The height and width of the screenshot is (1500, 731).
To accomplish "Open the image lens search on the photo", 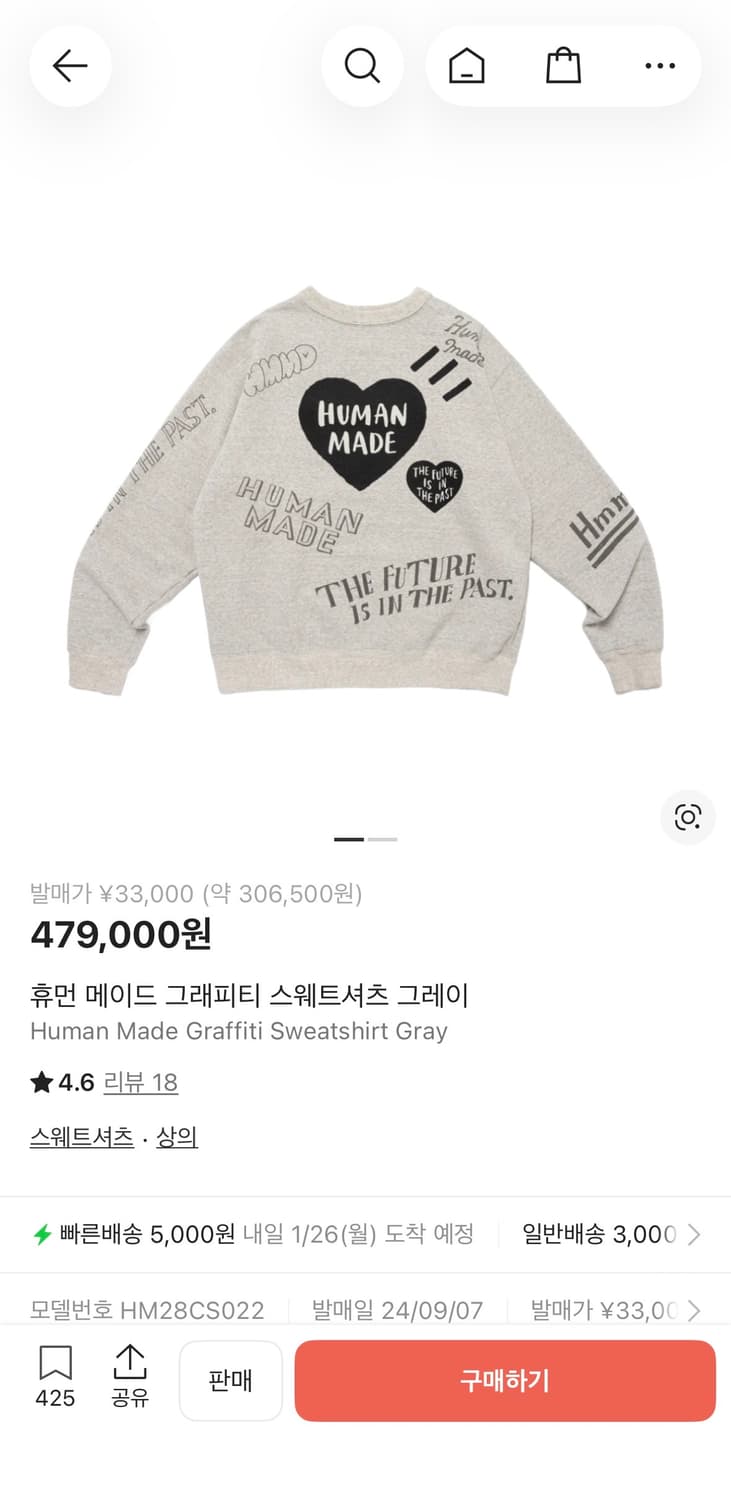I will [x=688, y=817].
